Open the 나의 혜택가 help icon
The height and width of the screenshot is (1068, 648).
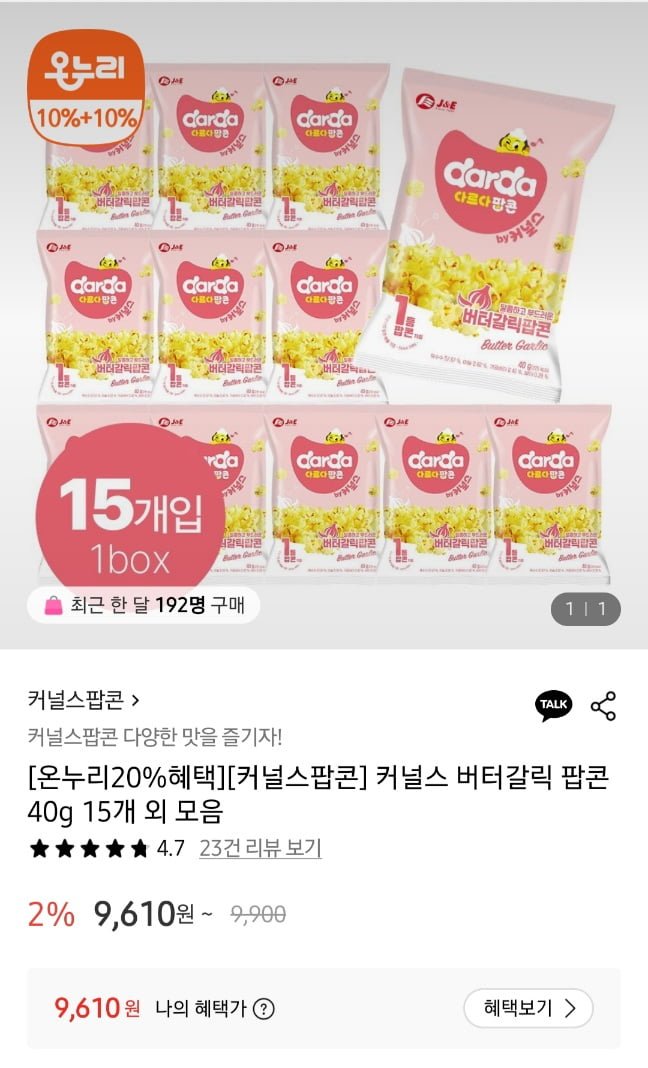pyautogui.click(x=264, y=1009)
